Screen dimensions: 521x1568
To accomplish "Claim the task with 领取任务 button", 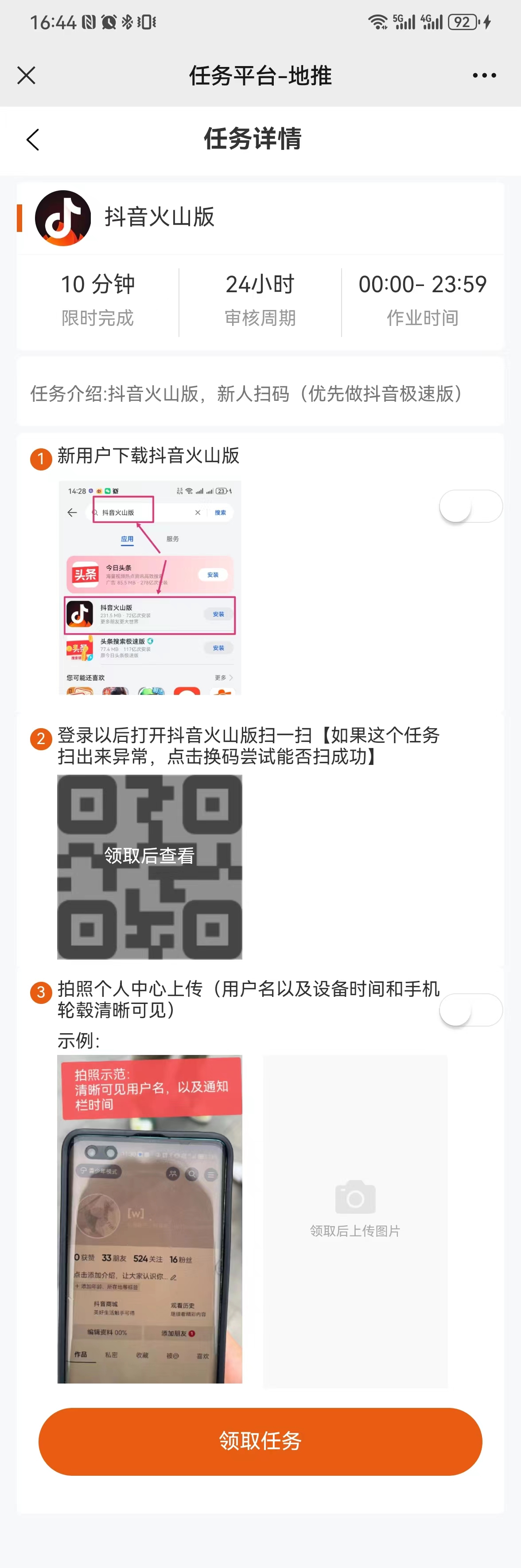I will [260, 1441].
